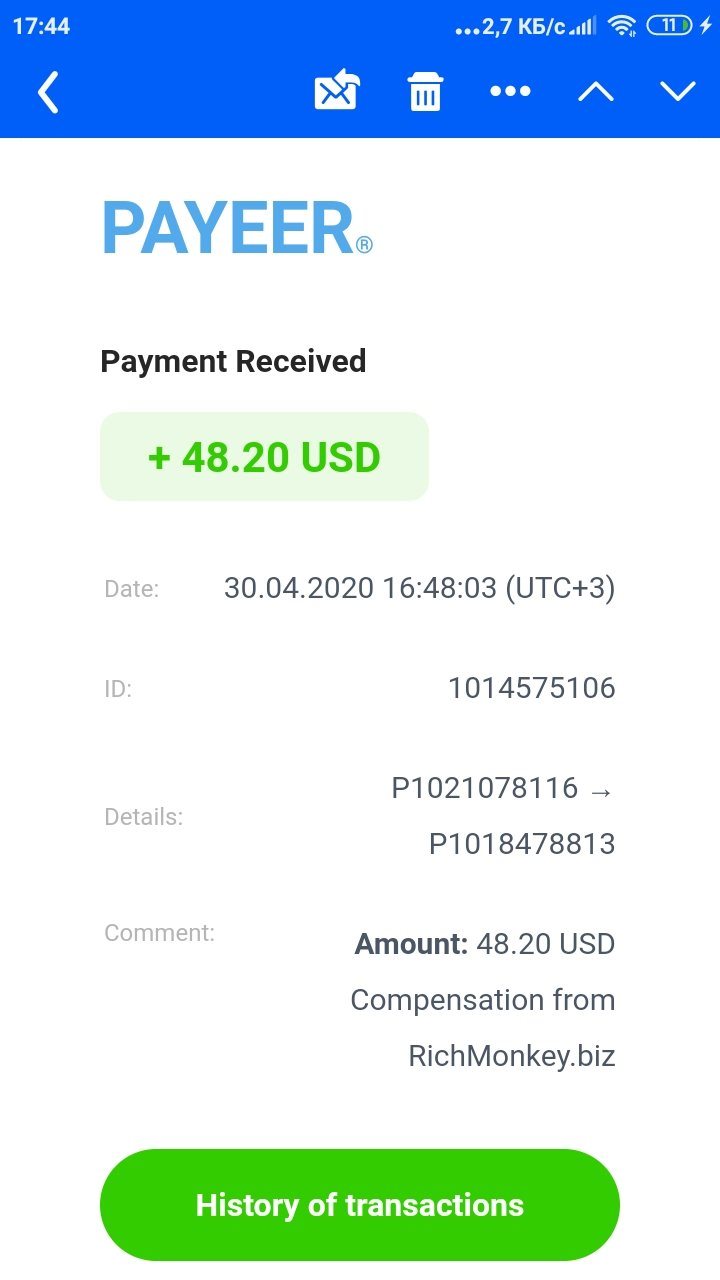Jump to next email with down arrow
The width and height of the screenshot is (720, 1280).
pos(678,91)
